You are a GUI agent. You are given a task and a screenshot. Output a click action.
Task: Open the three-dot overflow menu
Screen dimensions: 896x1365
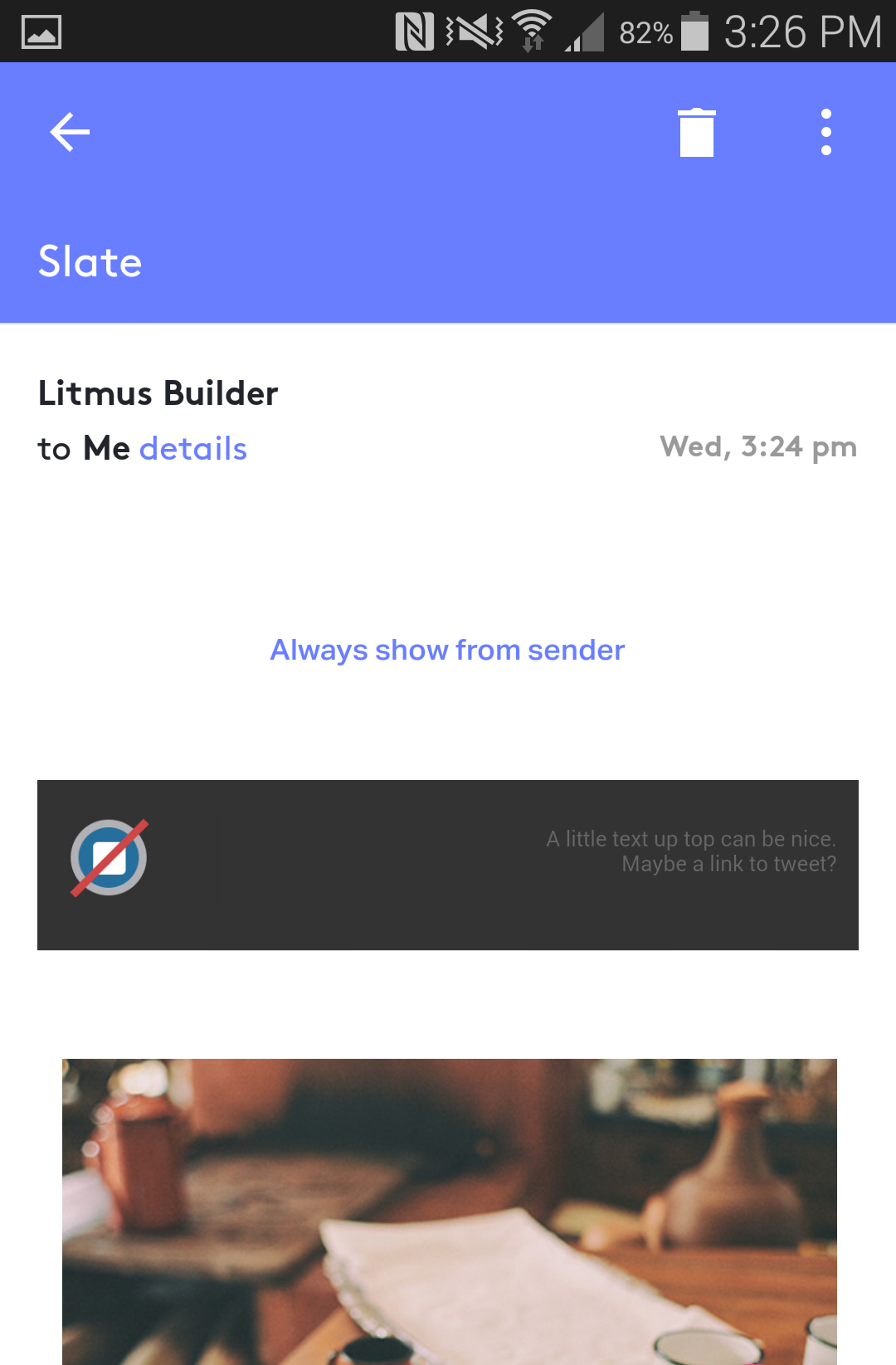[825, 133]
